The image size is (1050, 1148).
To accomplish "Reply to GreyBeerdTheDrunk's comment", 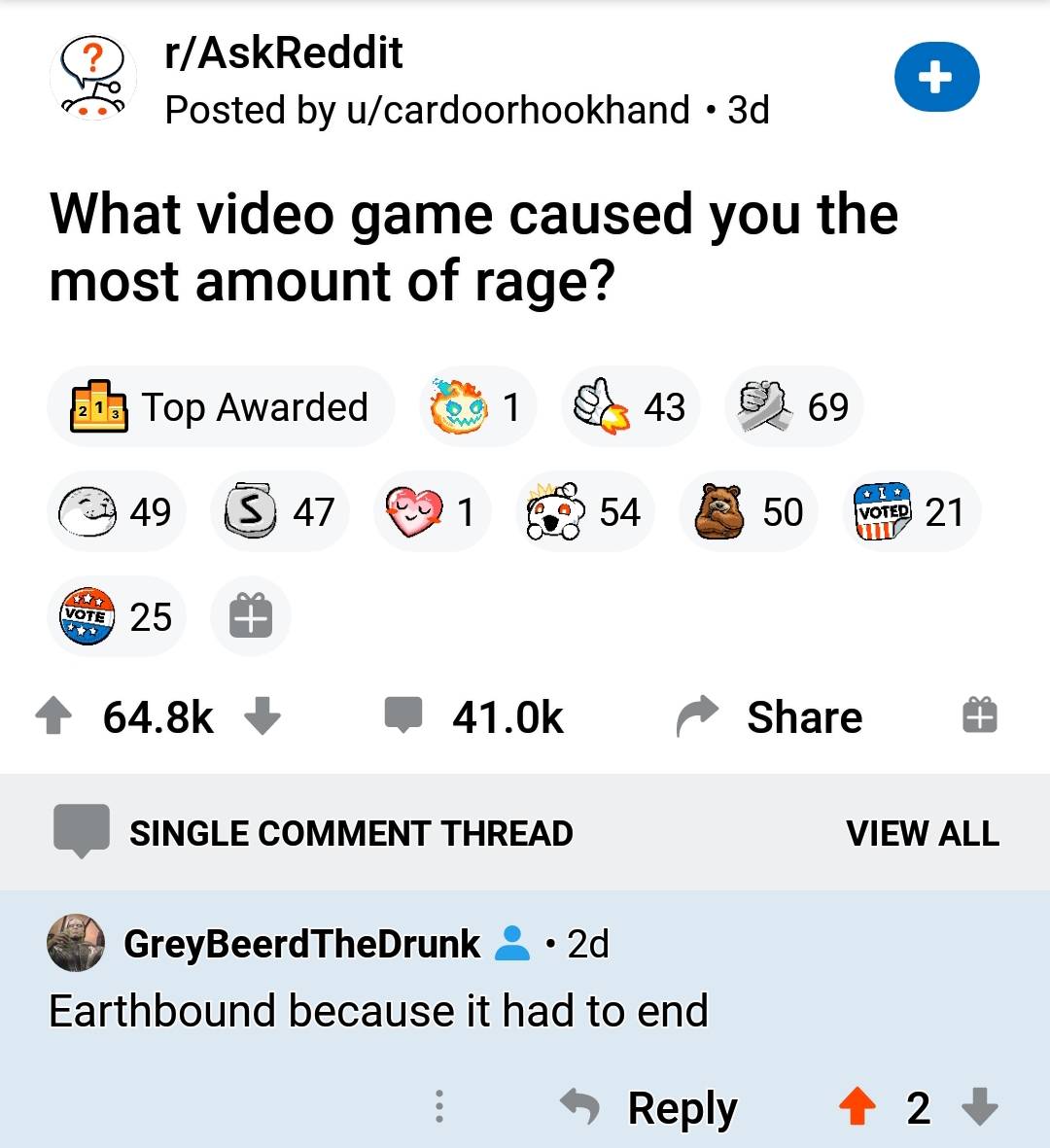I will point(650,1107).
